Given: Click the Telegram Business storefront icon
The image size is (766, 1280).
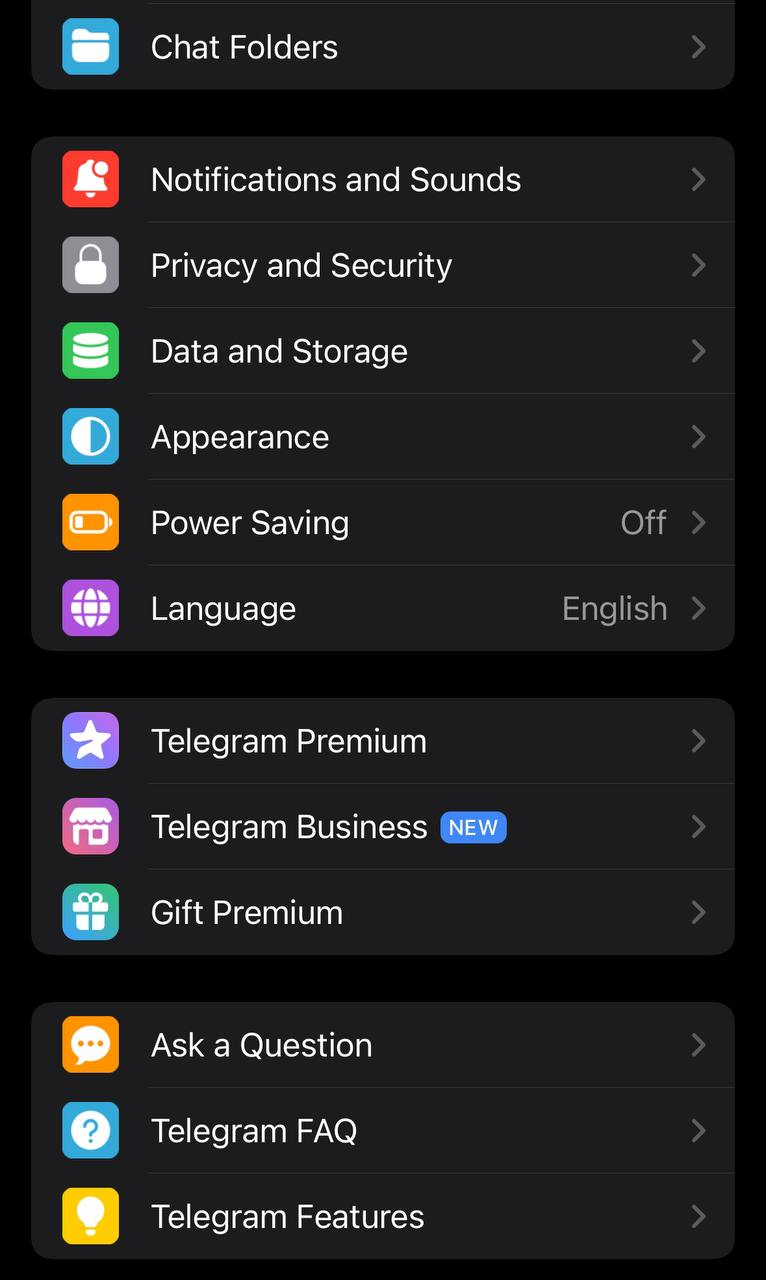Looking at the screenshot, I should pos(89,827).
